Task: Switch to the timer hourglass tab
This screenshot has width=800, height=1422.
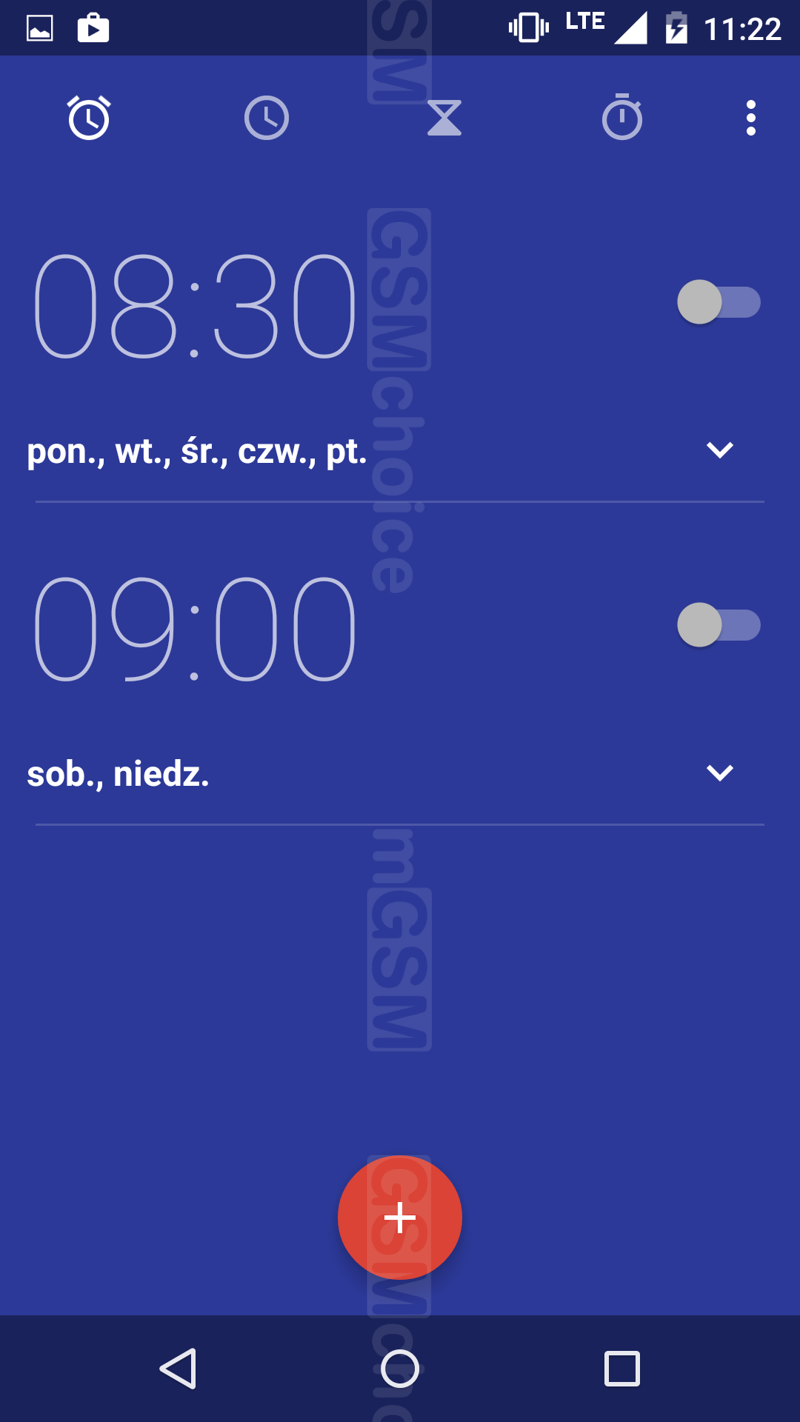Action: tap(444, 118)
